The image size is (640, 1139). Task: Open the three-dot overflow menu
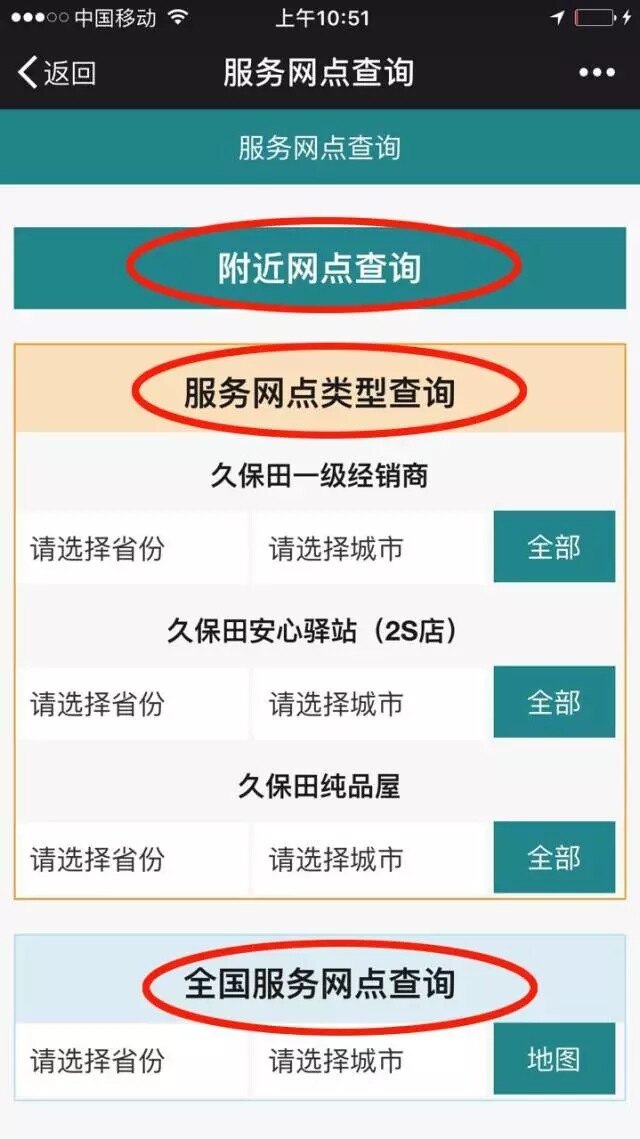597,73
